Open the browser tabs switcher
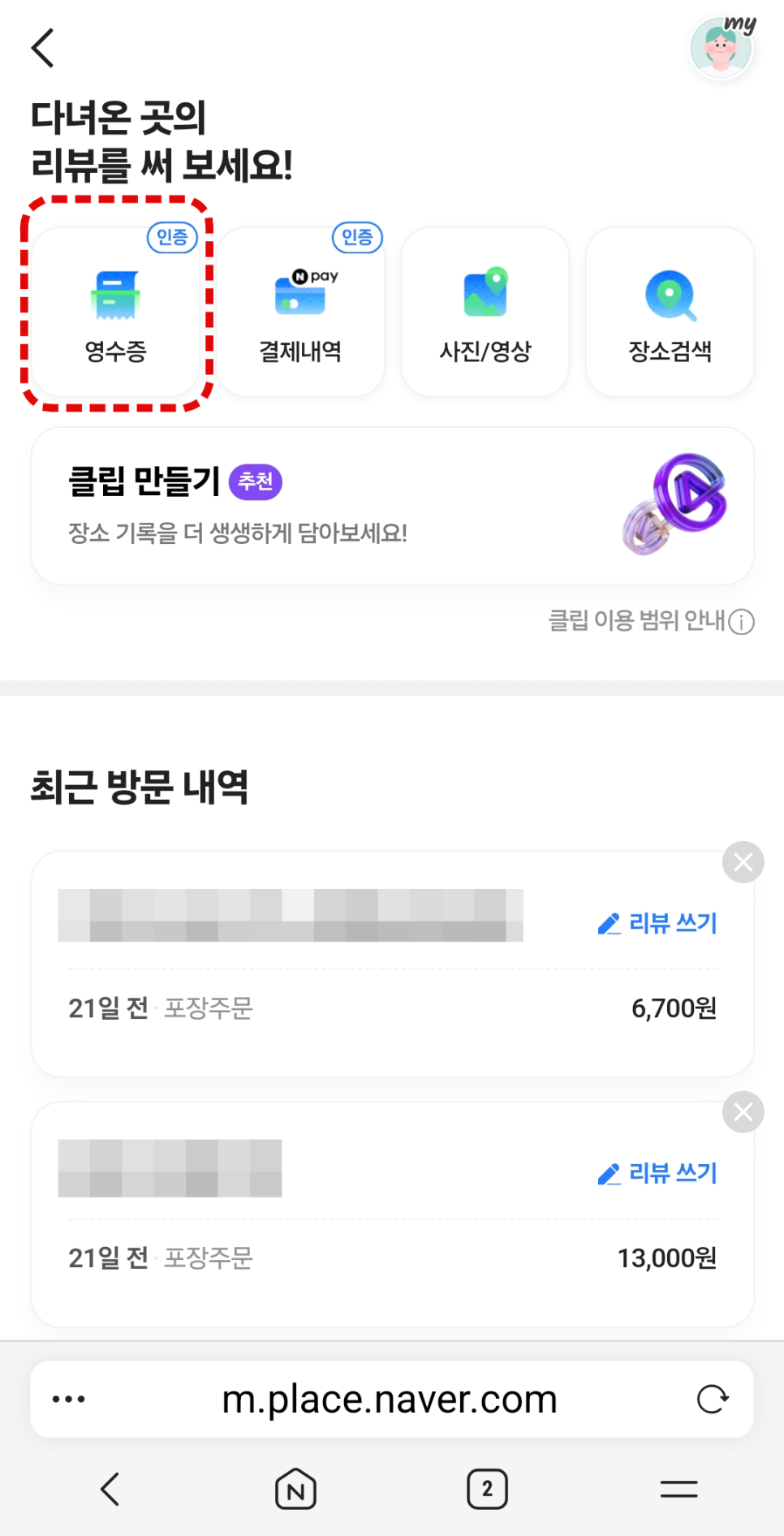784x1536 pixels. (x=487, y=1489)
